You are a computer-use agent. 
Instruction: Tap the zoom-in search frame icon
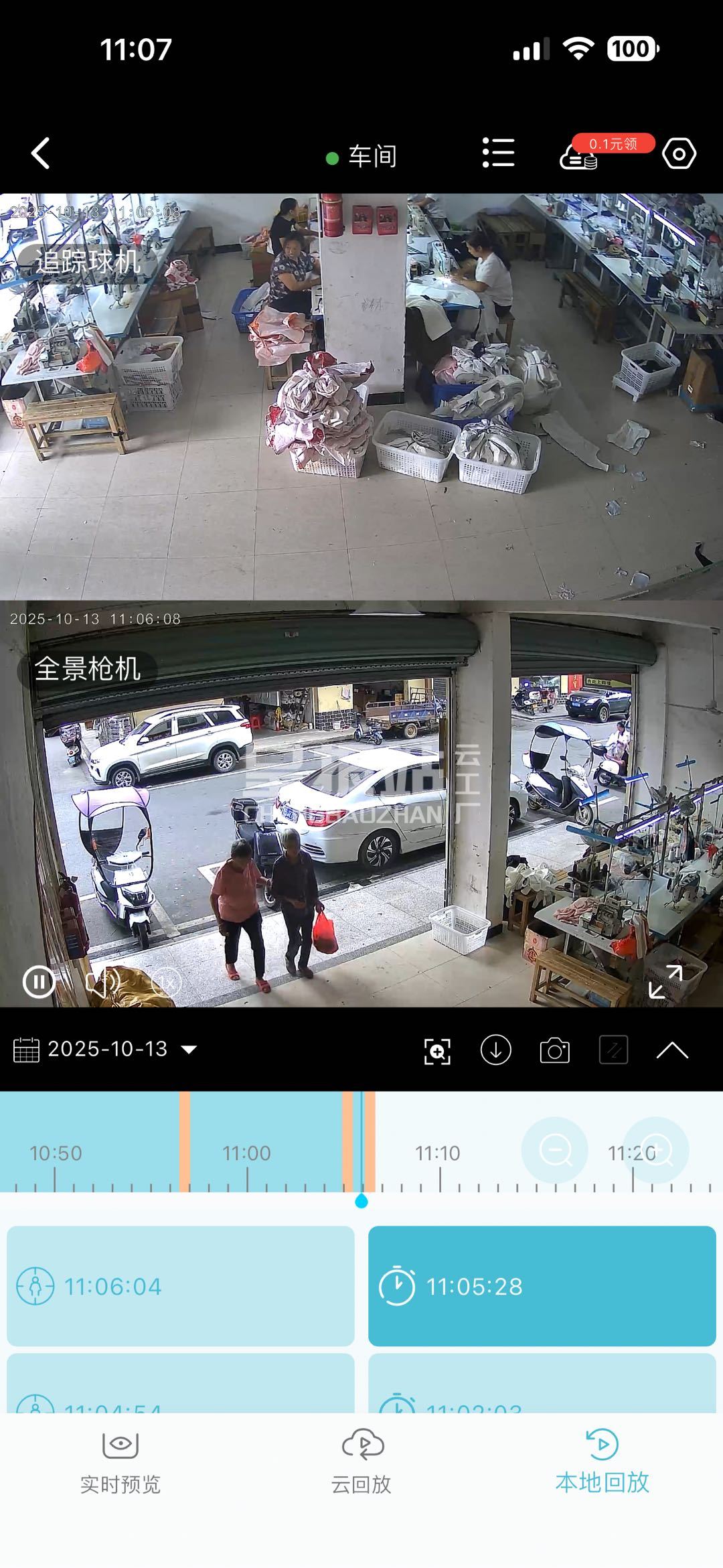[437, 1050]
